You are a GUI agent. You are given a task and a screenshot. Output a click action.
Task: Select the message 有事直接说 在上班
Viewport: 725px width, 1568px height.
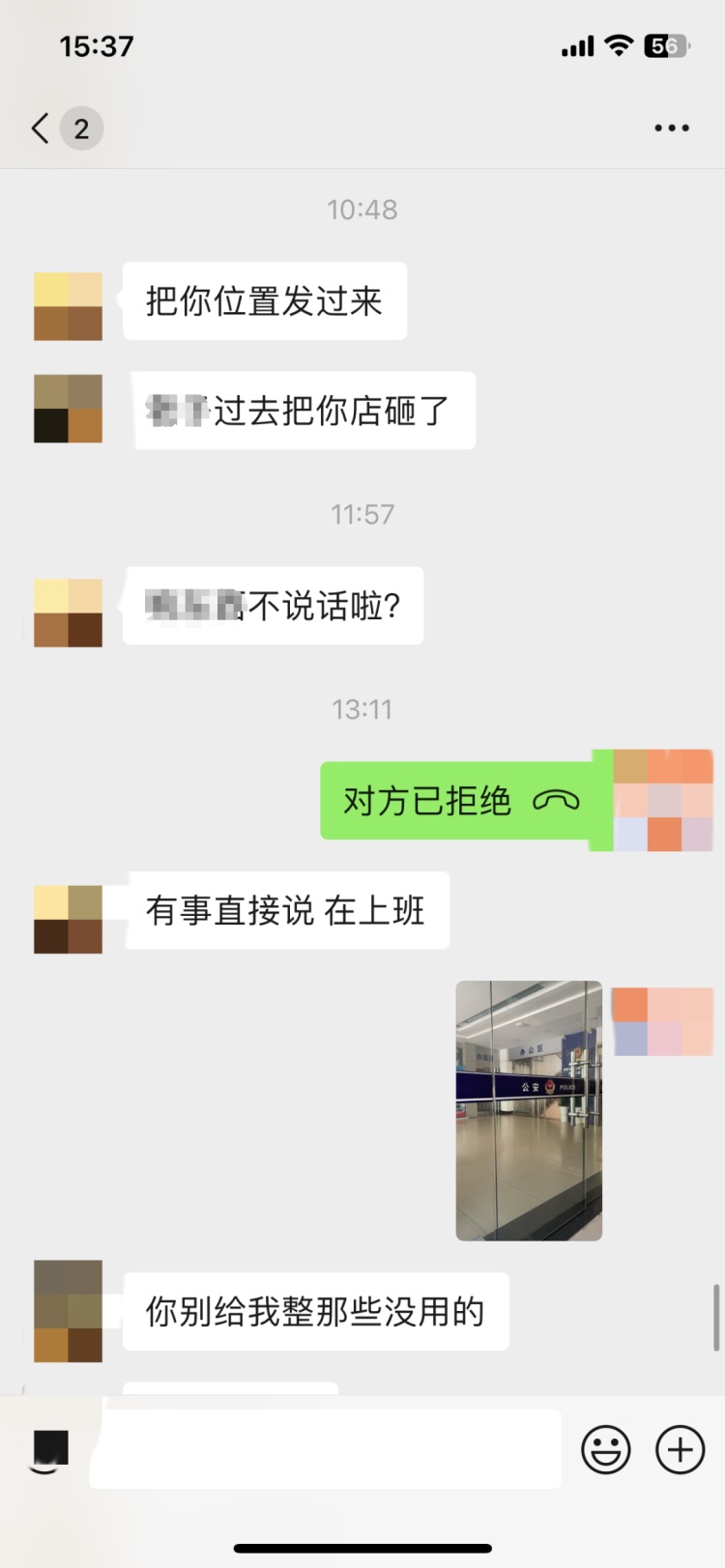point(285,911)
